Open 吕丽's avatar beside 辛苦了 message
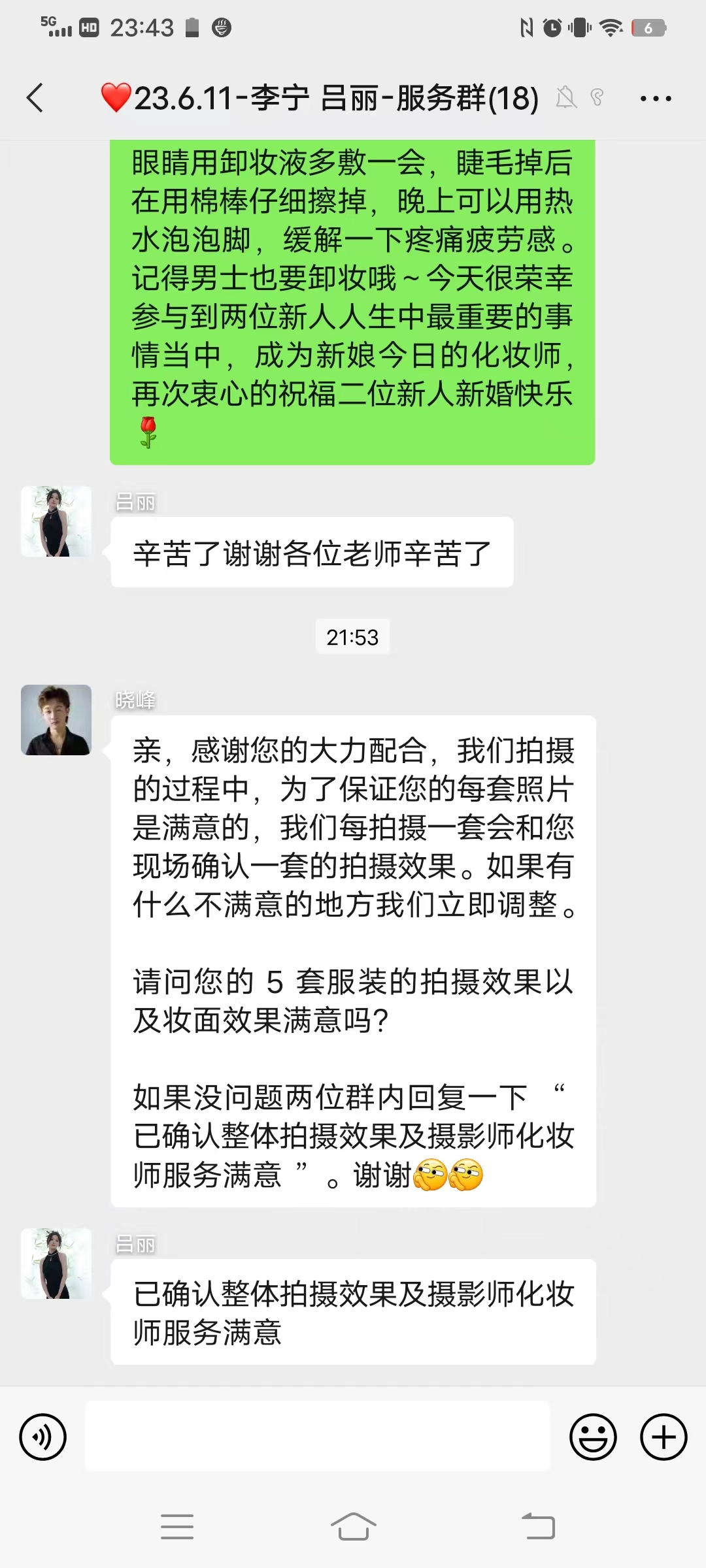 [x=56, y=521]
